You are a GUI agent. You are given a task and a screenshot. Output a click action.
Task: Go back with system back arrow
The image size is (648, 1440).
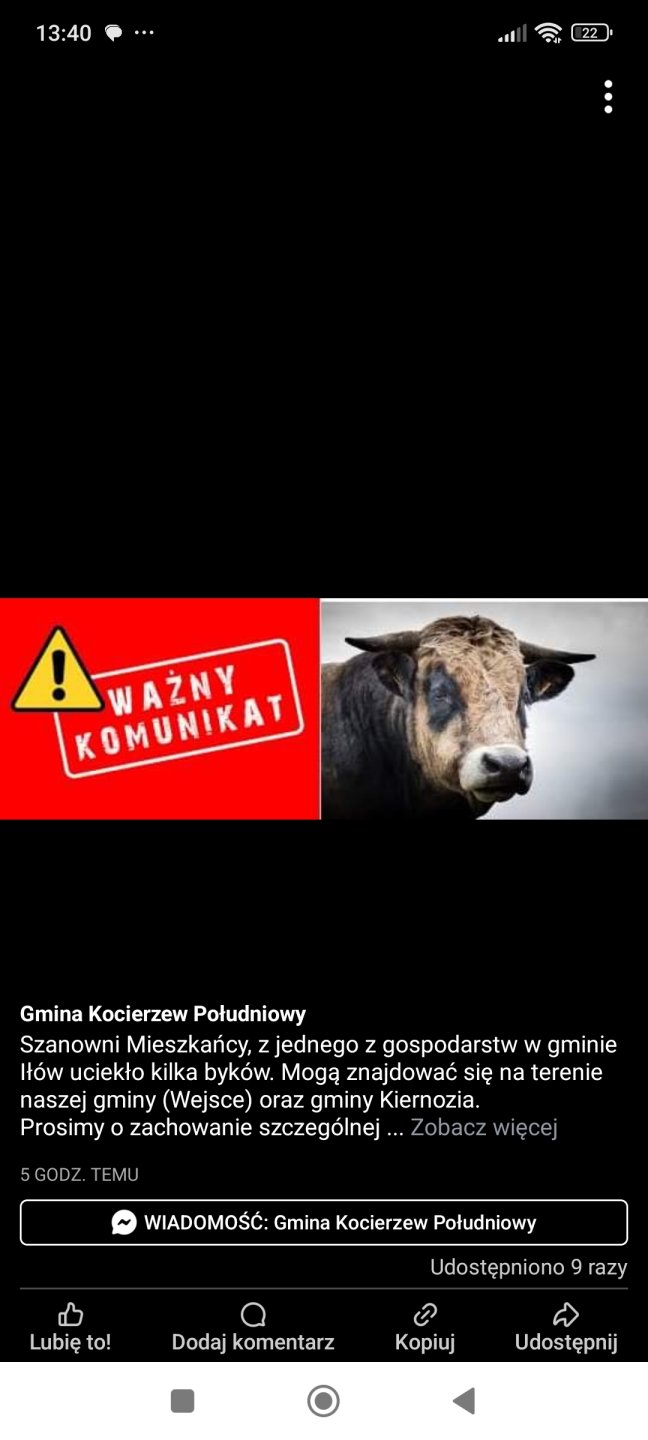tap(464, 1401)
